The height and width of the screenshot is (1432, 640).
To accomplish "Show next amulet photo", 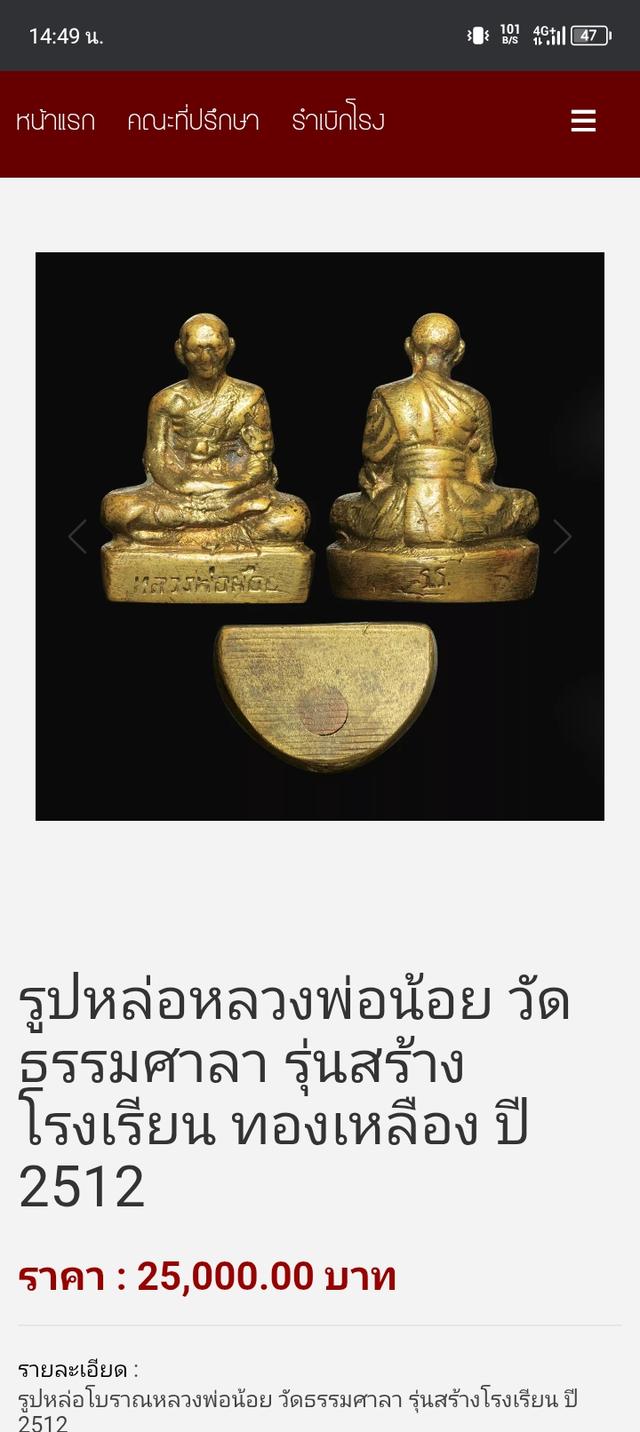I will click(562, 537).
